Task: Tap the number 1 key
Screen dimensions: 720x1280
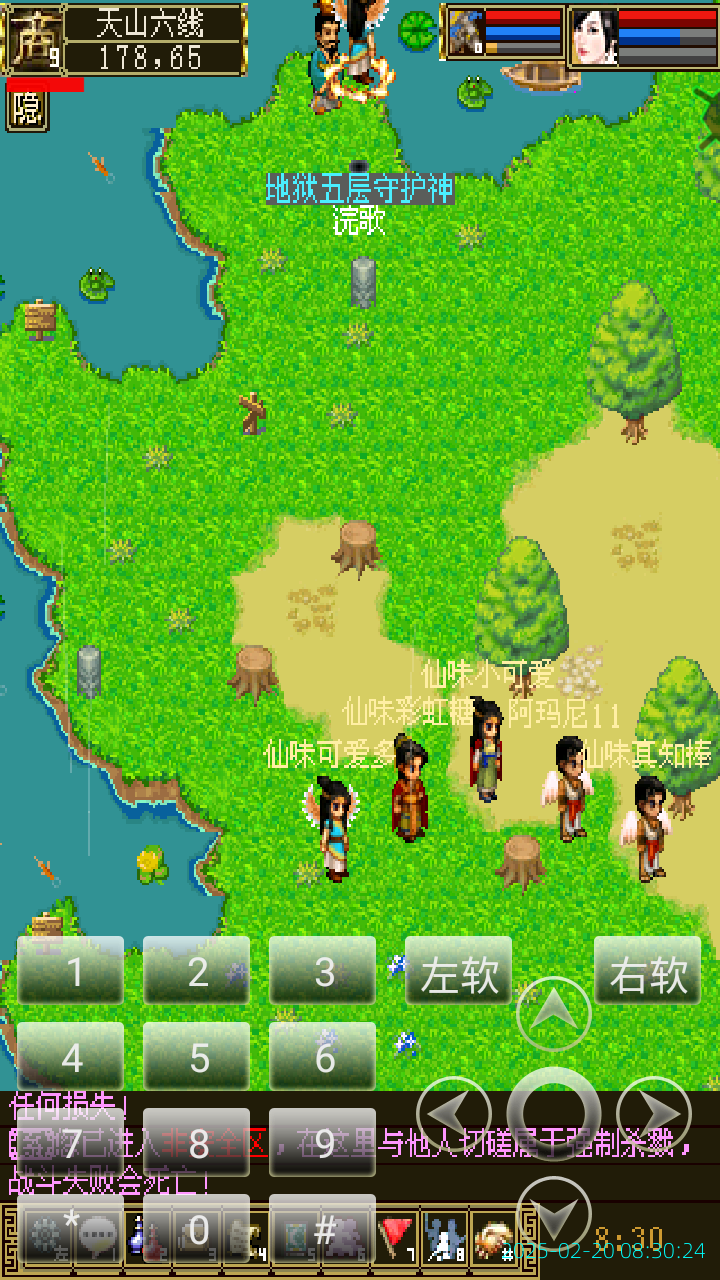Action: [71, 971]
